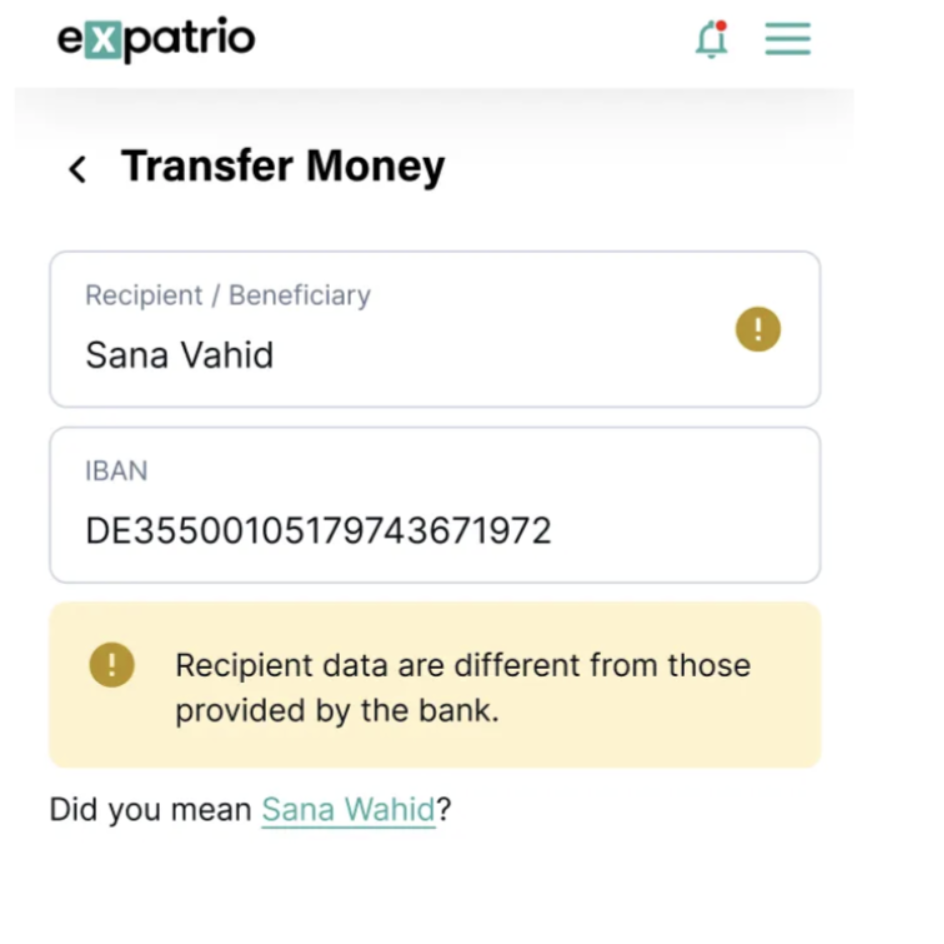
Task: Open the hamburger menu
Action: pos(788,39)
